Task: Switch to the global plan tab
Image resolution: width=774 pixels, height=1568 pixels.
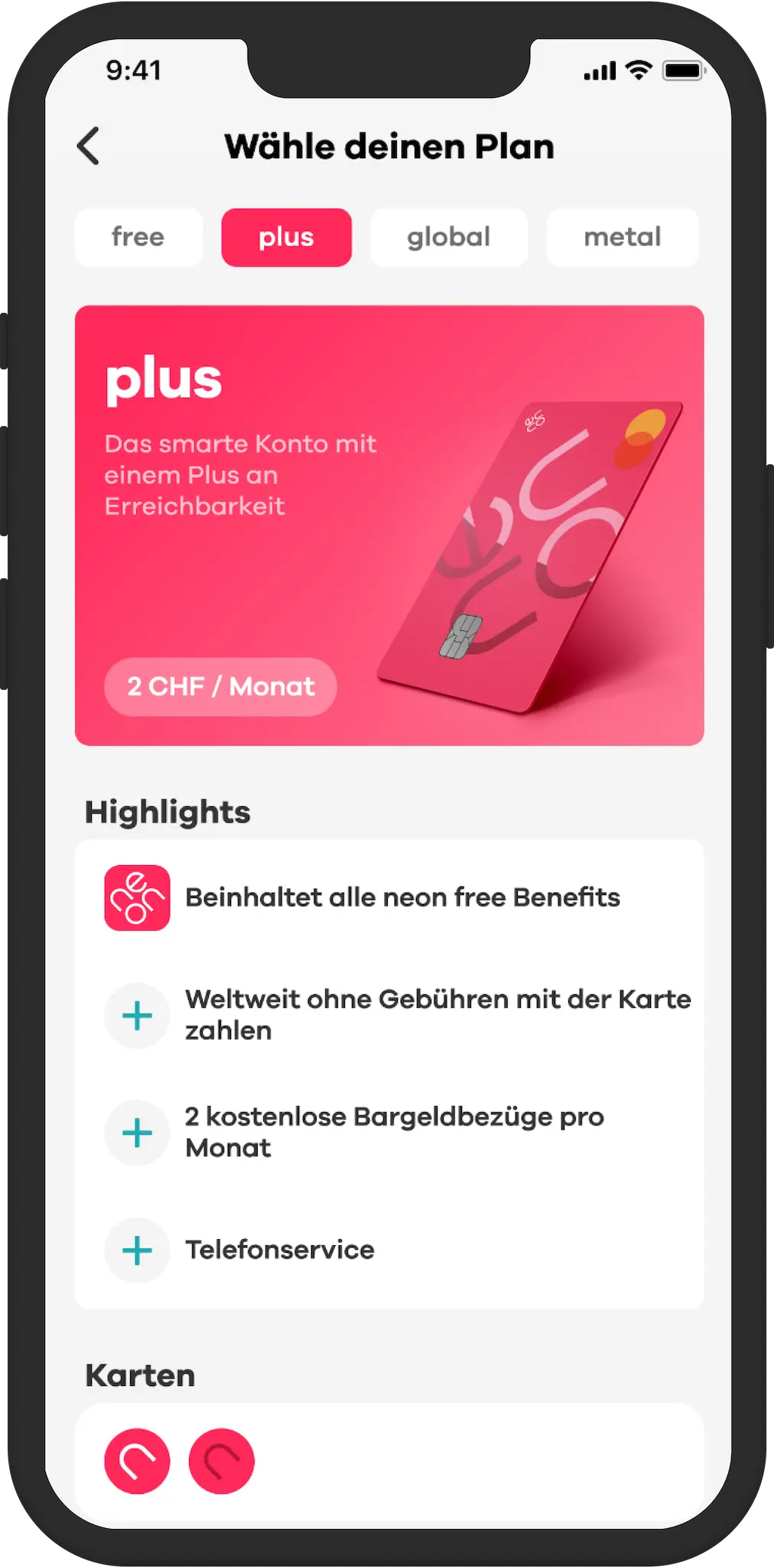Action: pos(449,237)
